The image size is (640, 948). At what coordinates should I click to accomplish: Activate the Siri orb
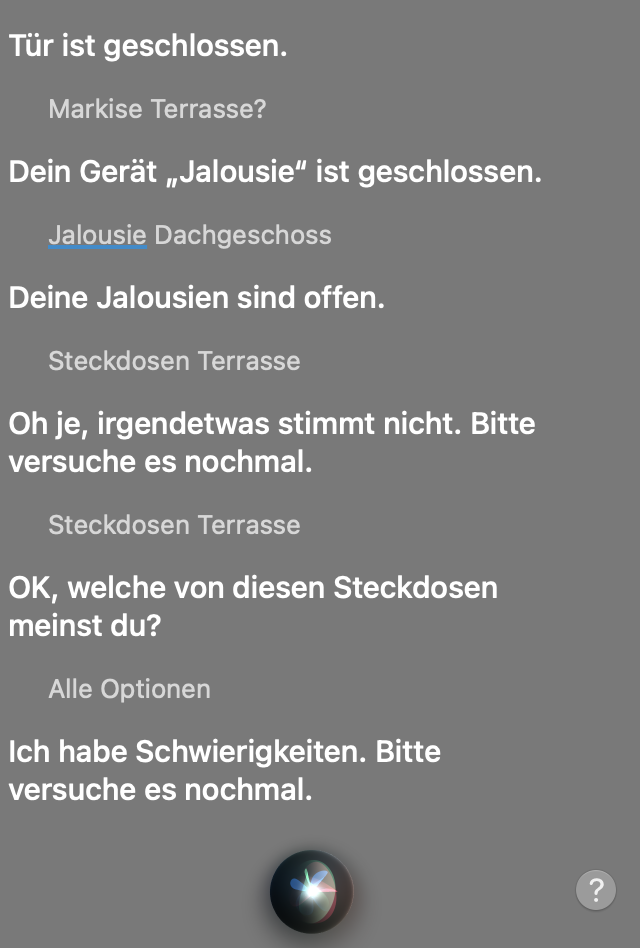click(311, 890)
